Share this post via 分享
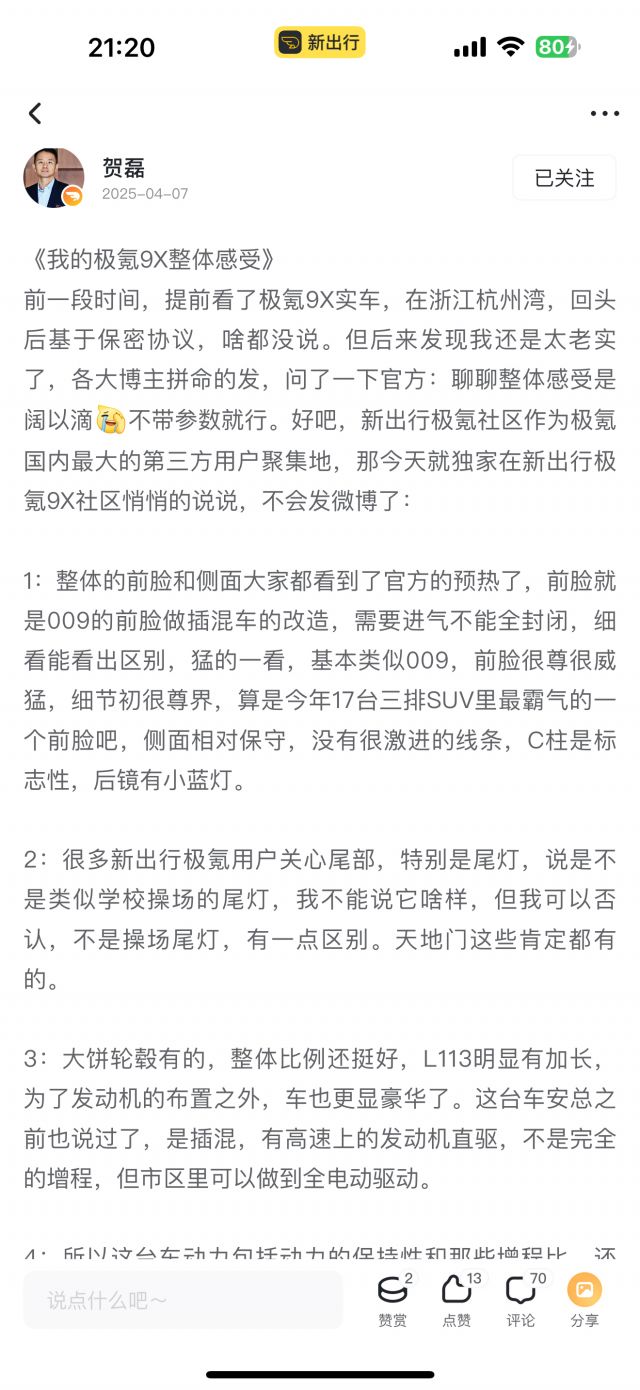The height and width of the screenshot is (1390, 640). click(x=585, y=1300)
